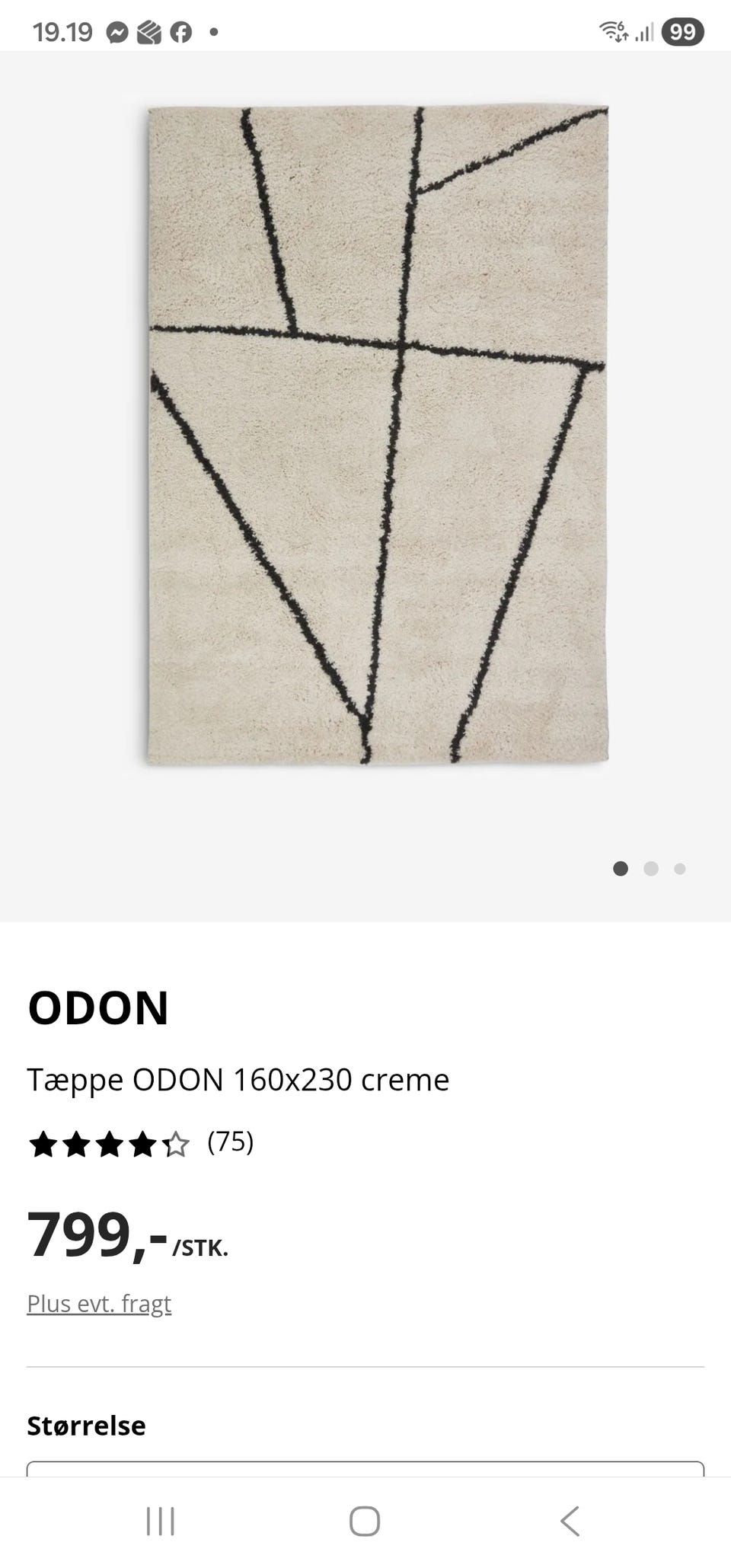Open the recent apps view

[161, 1522]
